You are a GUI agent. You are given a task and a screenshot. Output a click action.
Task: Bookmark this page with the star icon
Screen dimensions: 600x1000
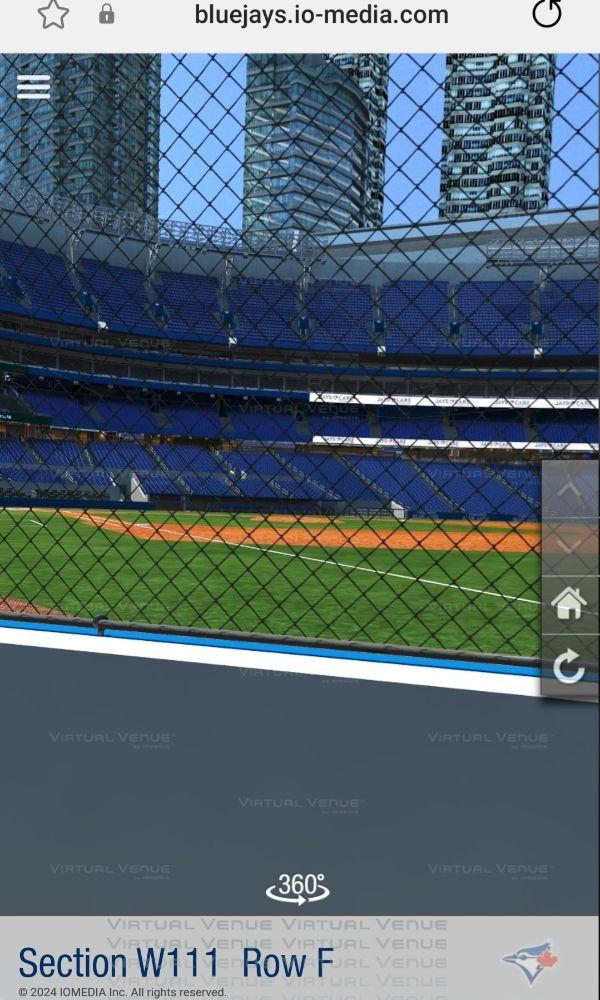tap(53, 14)
